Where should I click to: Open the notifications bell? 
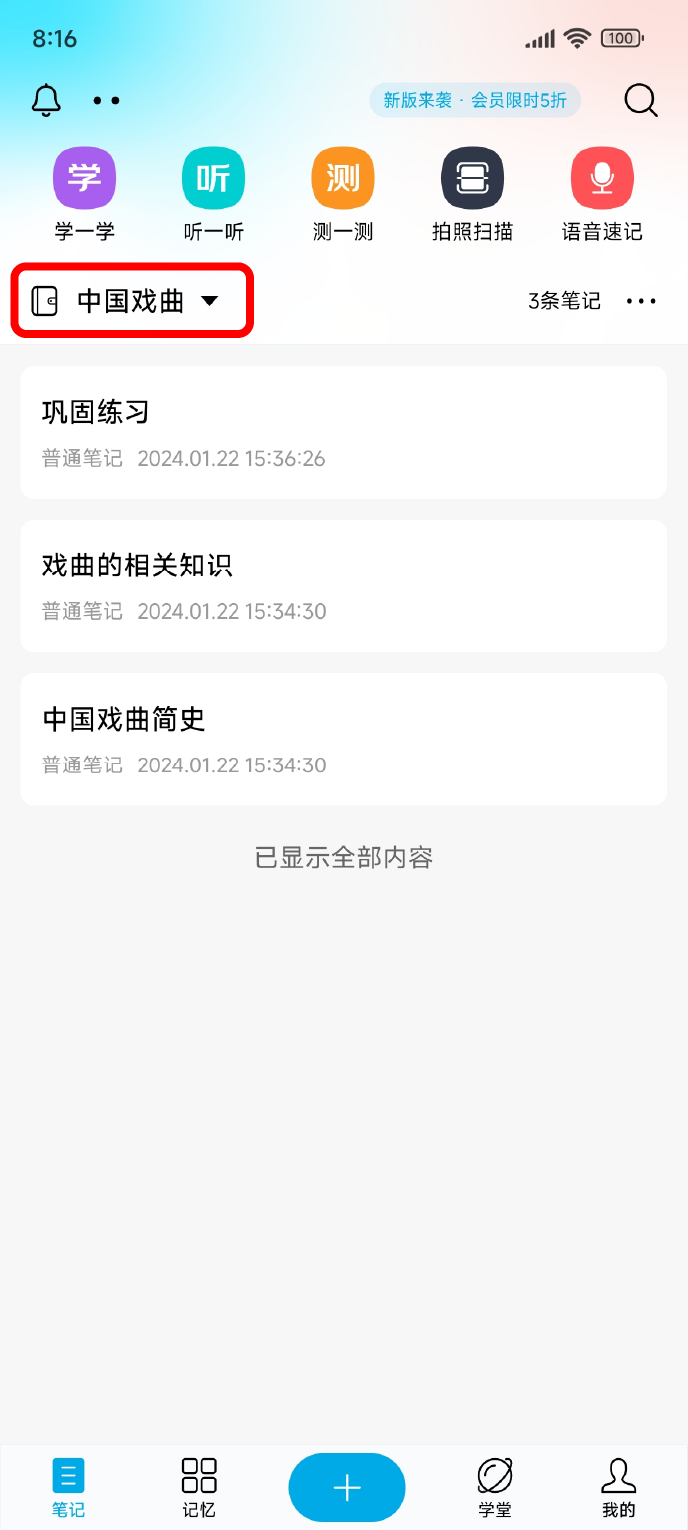coord(47,100)
